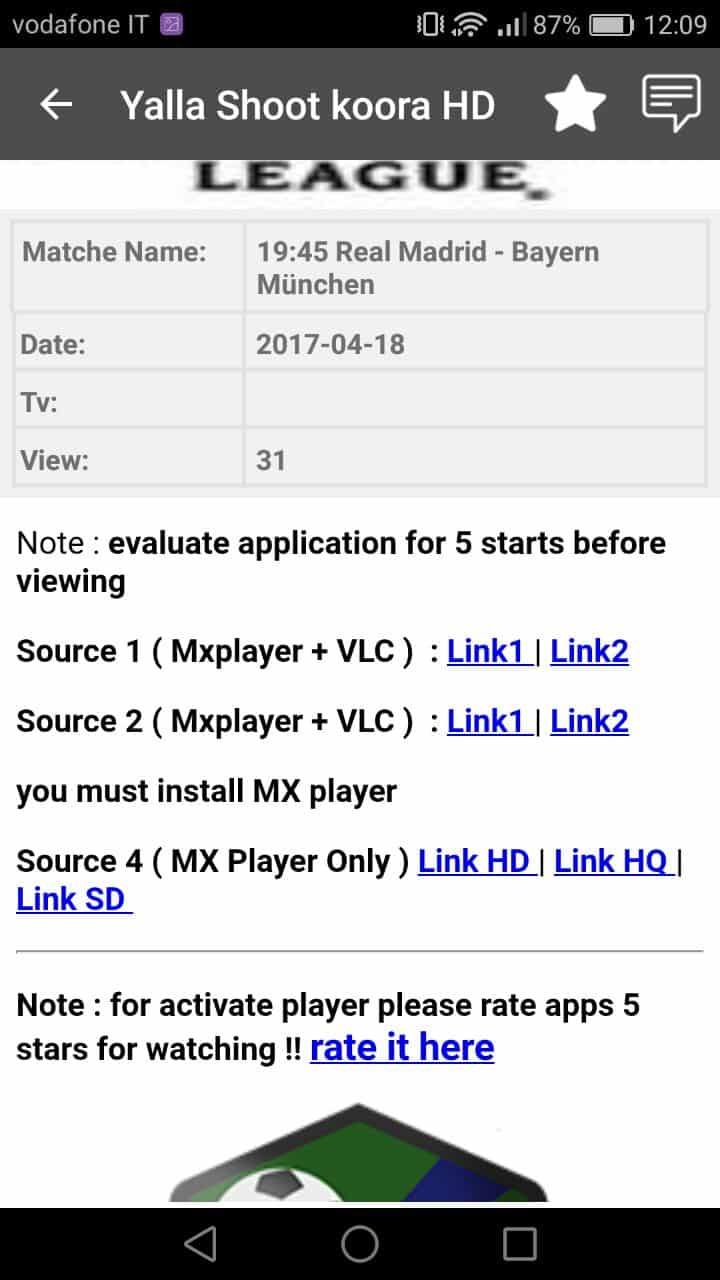Image resolution: width=720 pixels, height=1280 pixels.
Task: Open Link2 for Source 1
Action: click(x=589, y=652)
